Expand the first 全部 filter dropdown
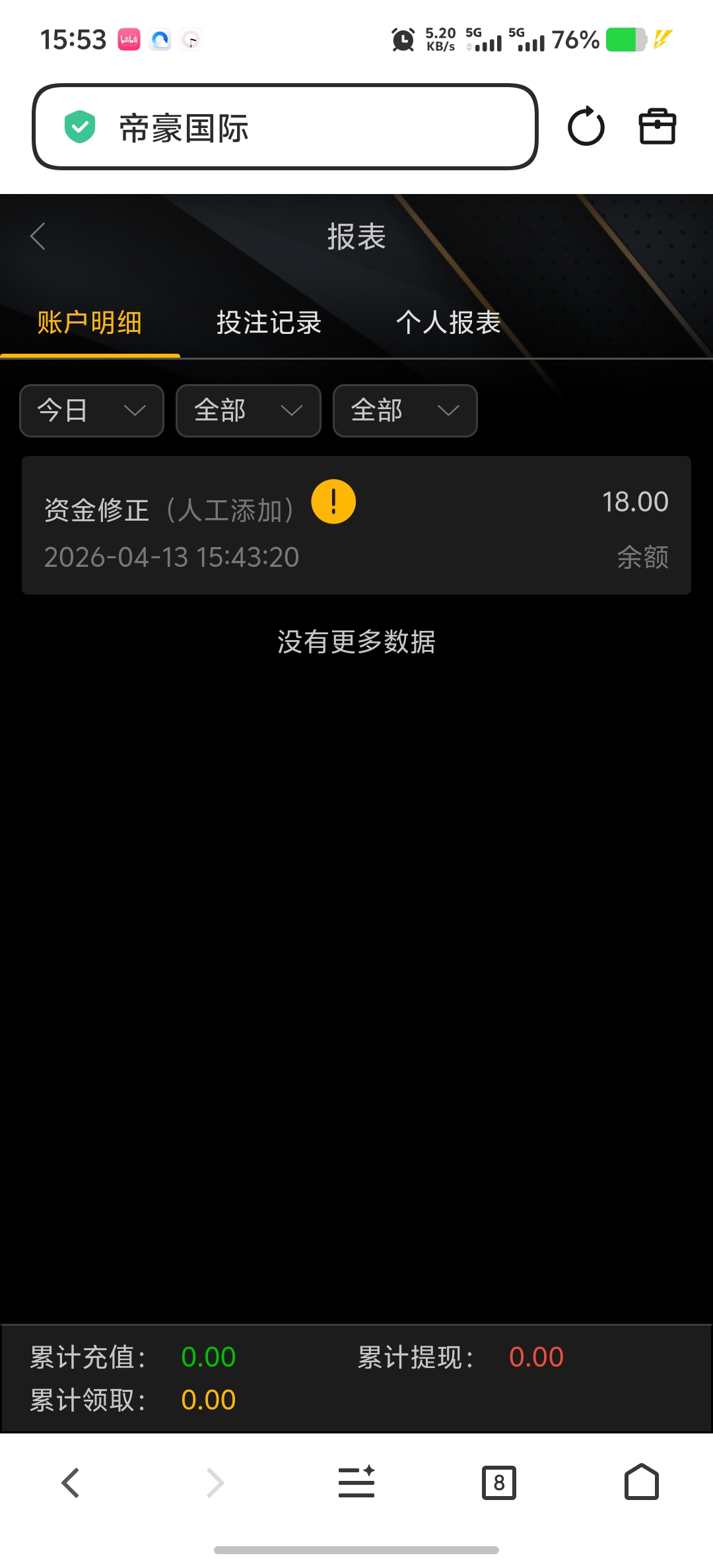 click(248, 410)
